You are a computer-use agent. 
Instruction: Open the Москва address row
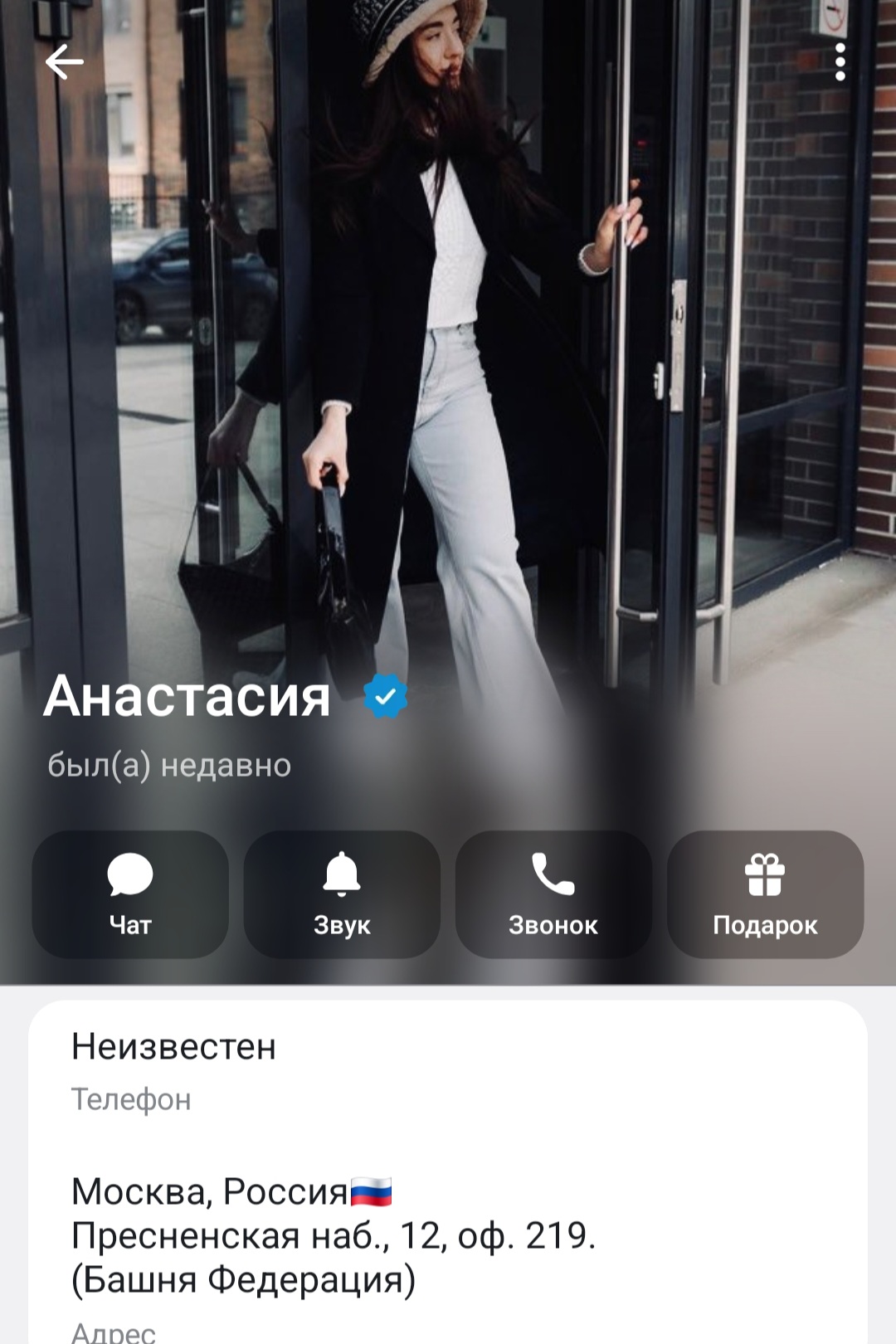tap(332, 1236)
